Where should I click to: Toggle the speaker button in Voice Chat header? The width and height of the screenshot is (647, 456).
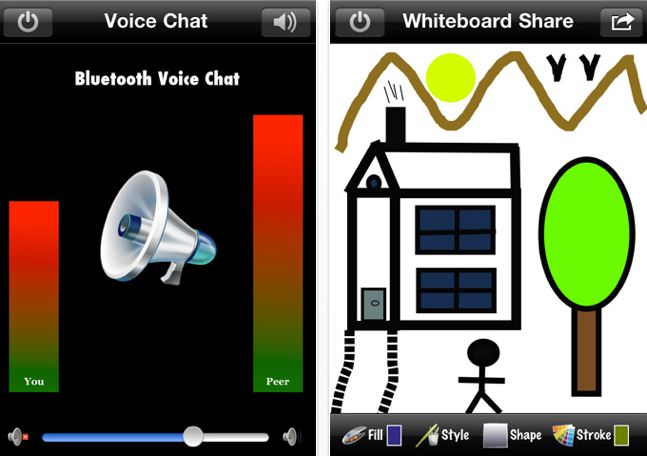coord(286,21)
